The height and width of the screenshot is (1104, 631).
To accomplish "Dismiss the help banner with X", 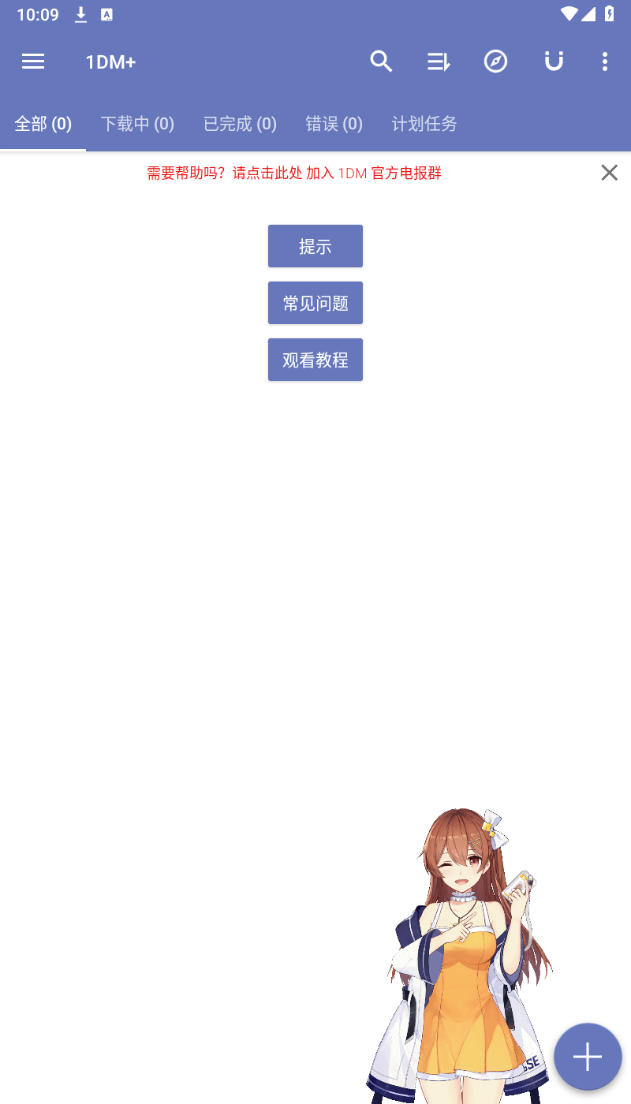I will tap(609, 173).
